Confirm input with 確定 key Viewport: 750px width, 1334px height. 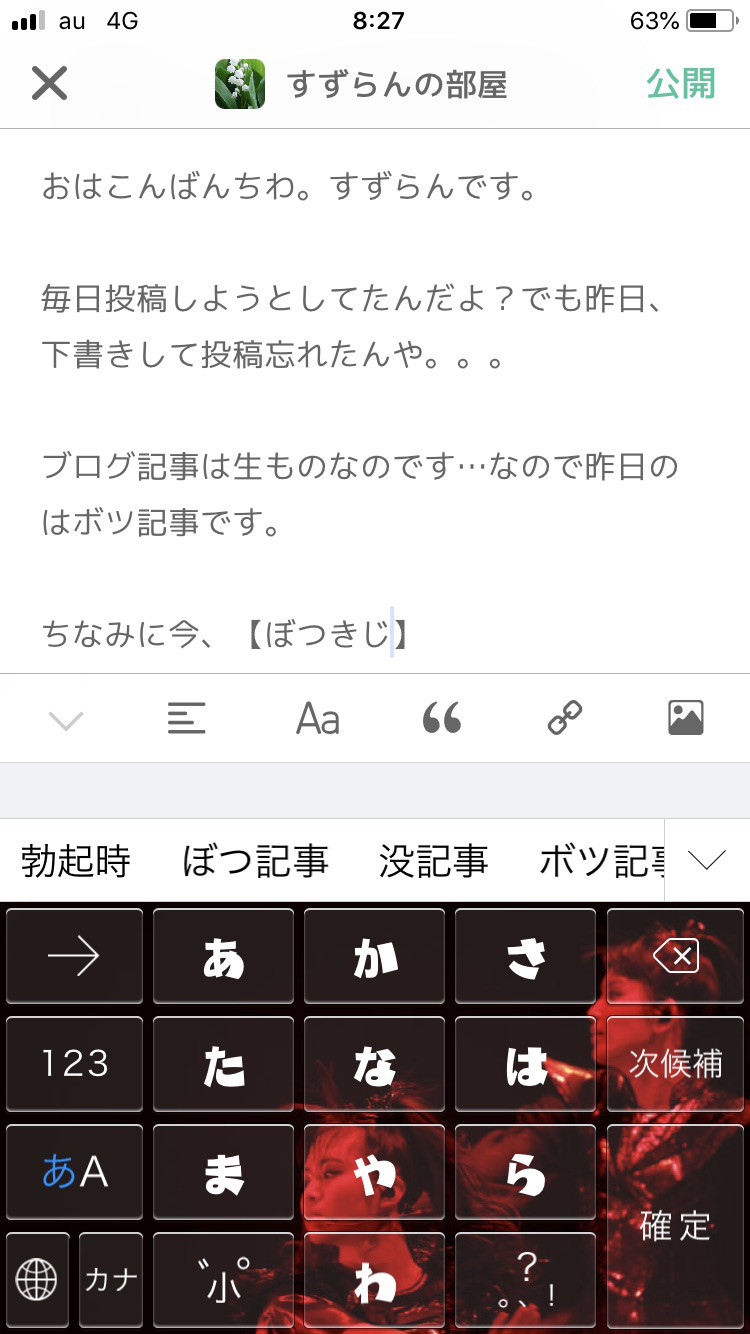[x=676, y=1226]
